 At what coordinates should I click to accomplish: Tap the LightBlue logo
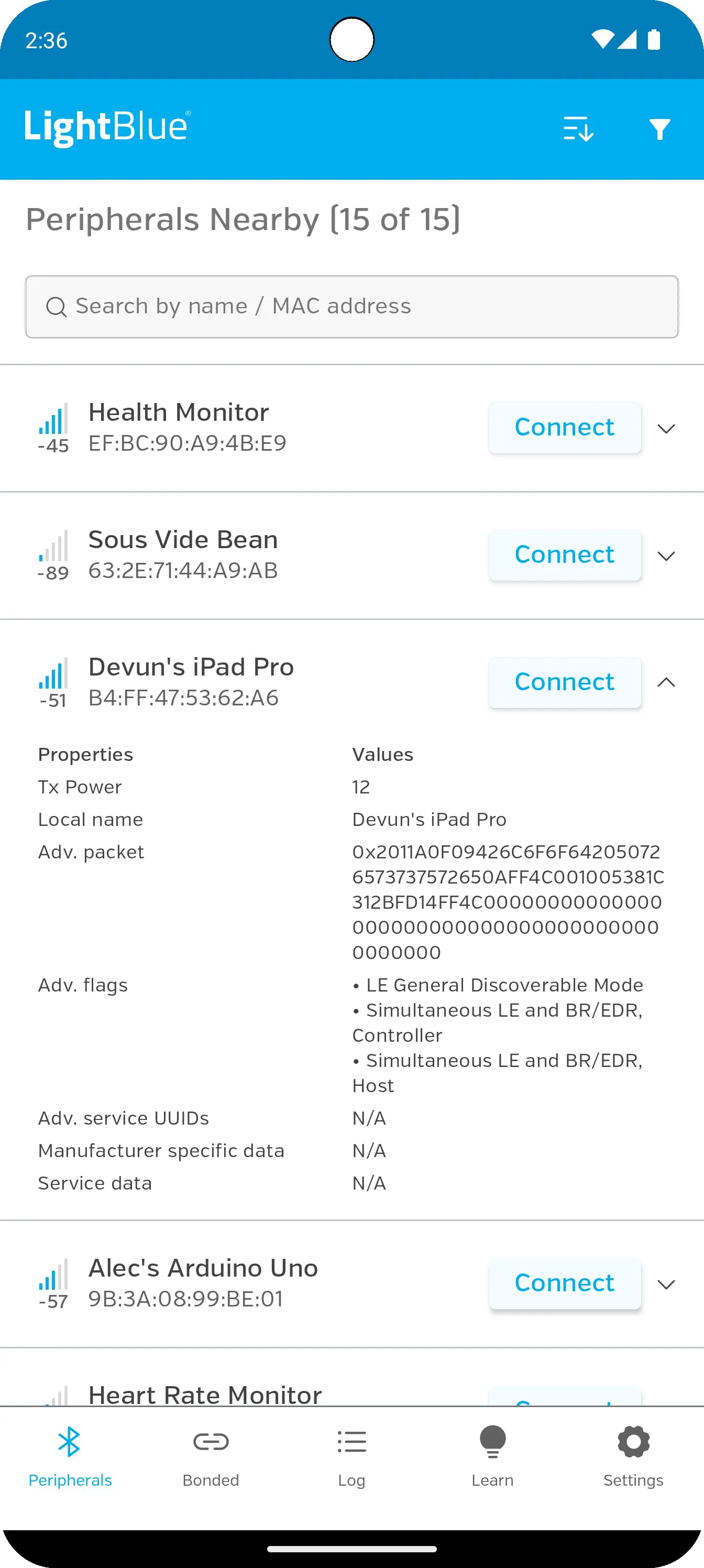click(x=107, y=127)
